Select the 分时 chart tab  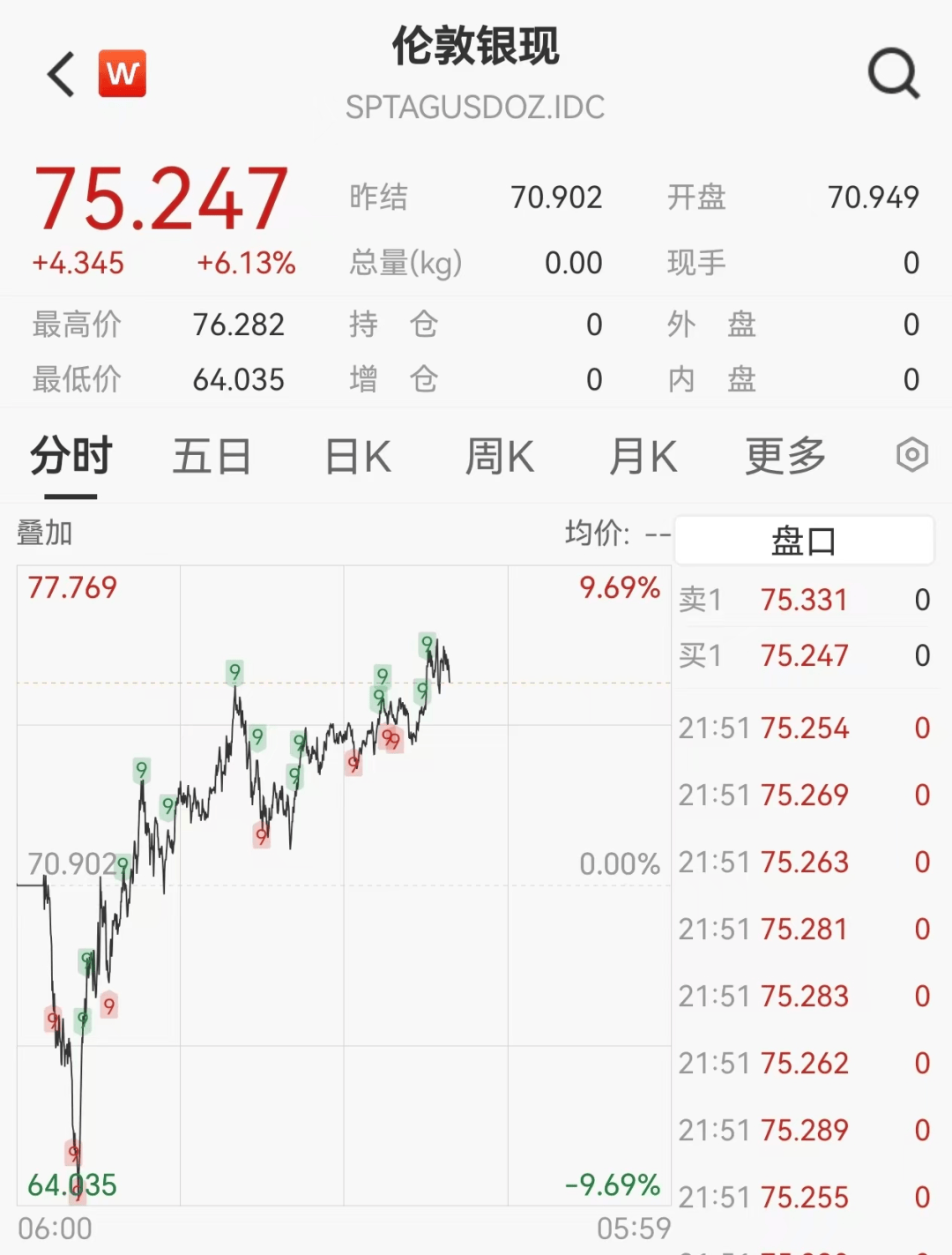(x=71, y=457)
